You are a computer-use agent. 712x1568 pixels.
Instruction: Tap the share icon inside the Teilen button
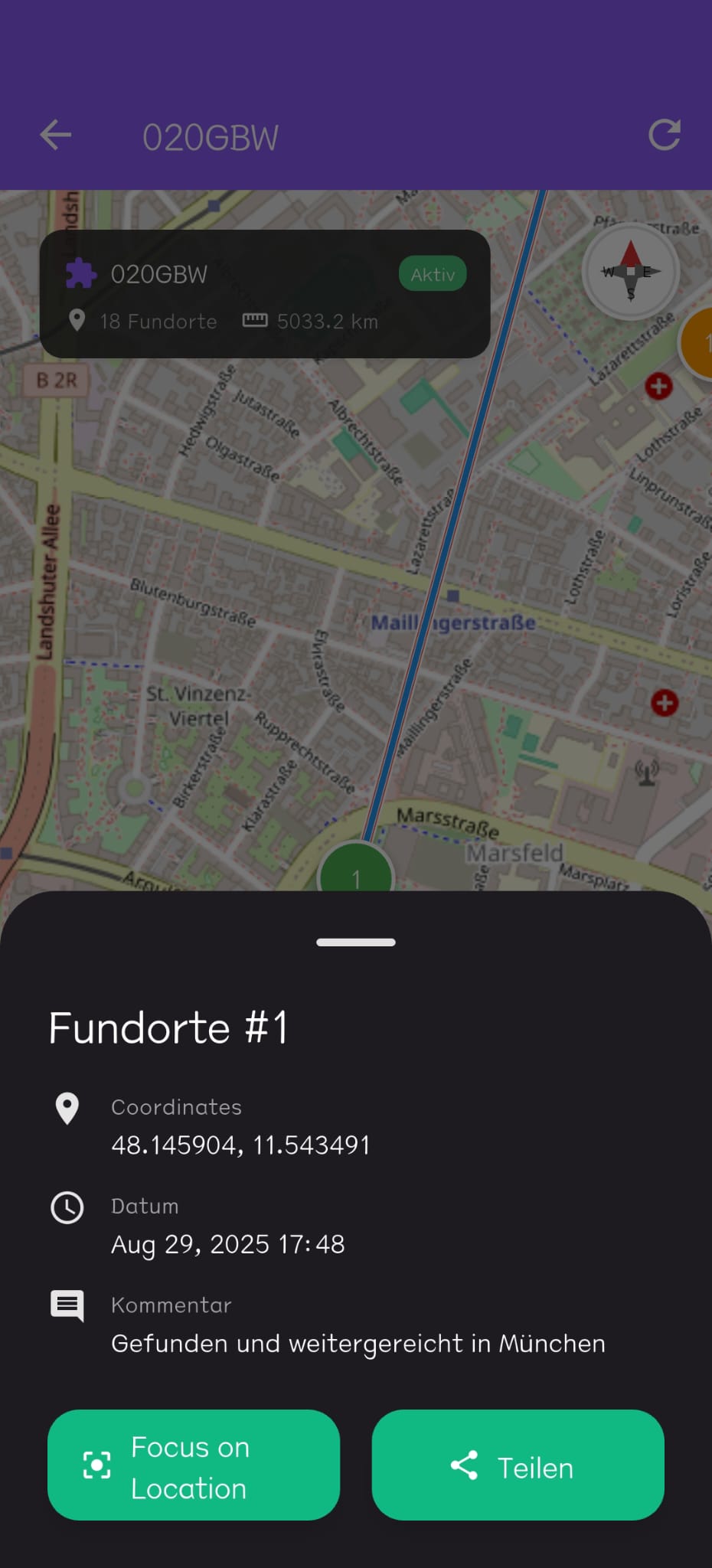(x=463, y=1465)
